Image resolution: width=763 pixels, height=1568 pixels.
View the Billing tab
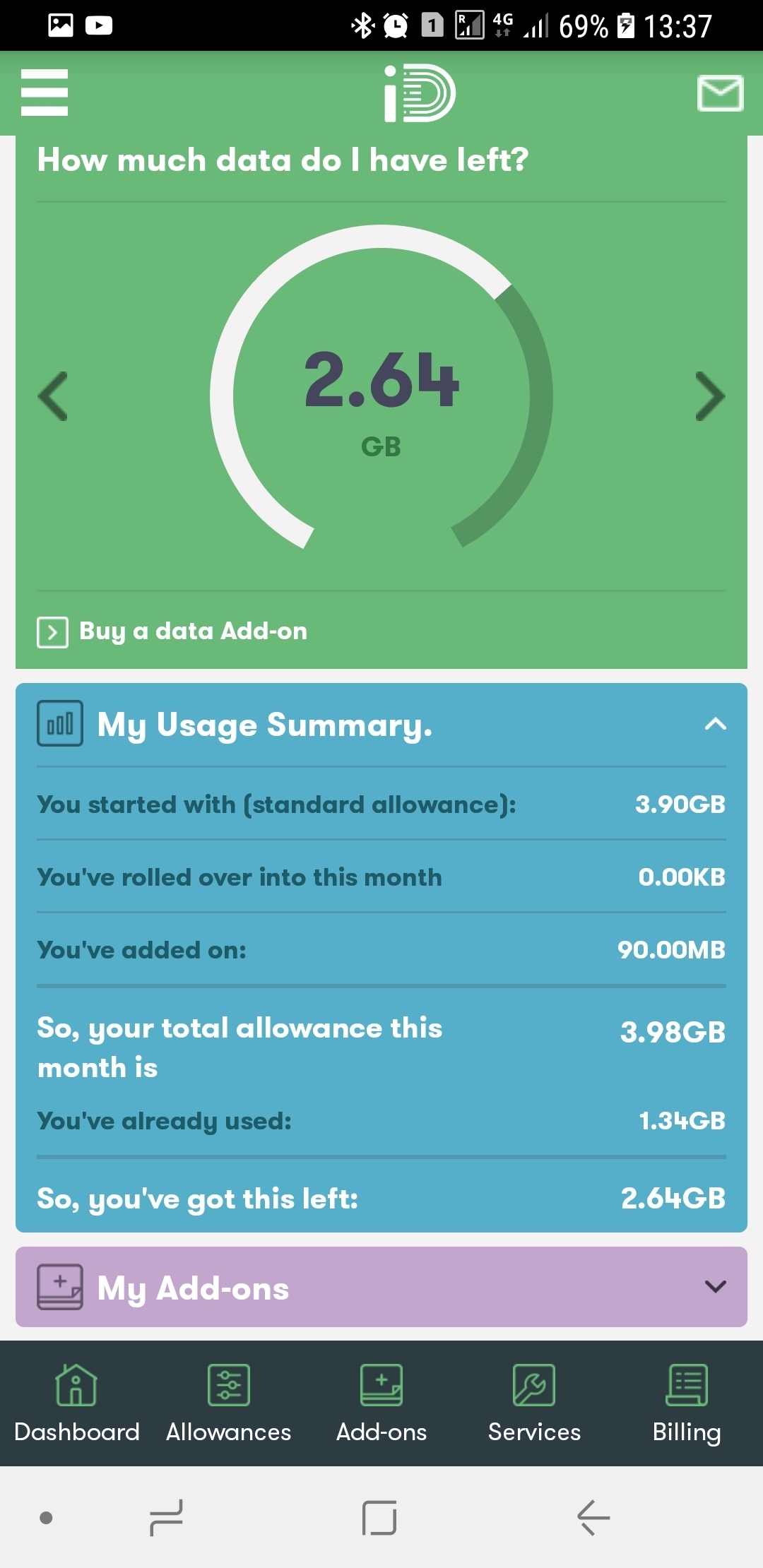click(687, 1403)
